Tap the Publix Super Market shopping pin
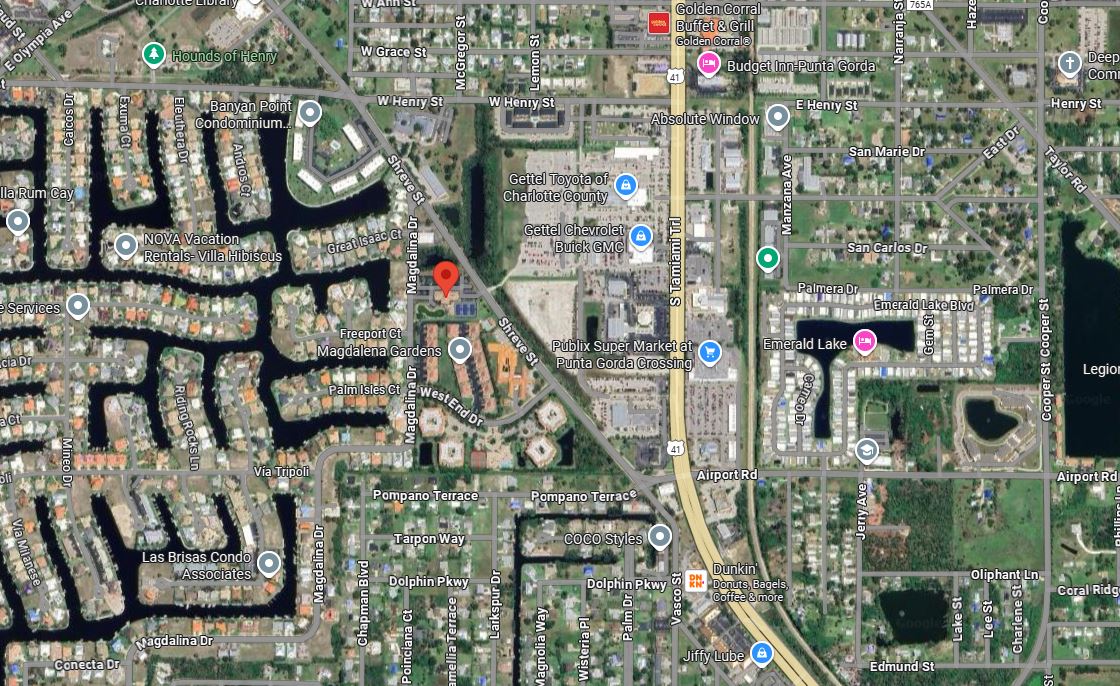The image size is (1120, 686). (710, 352)
